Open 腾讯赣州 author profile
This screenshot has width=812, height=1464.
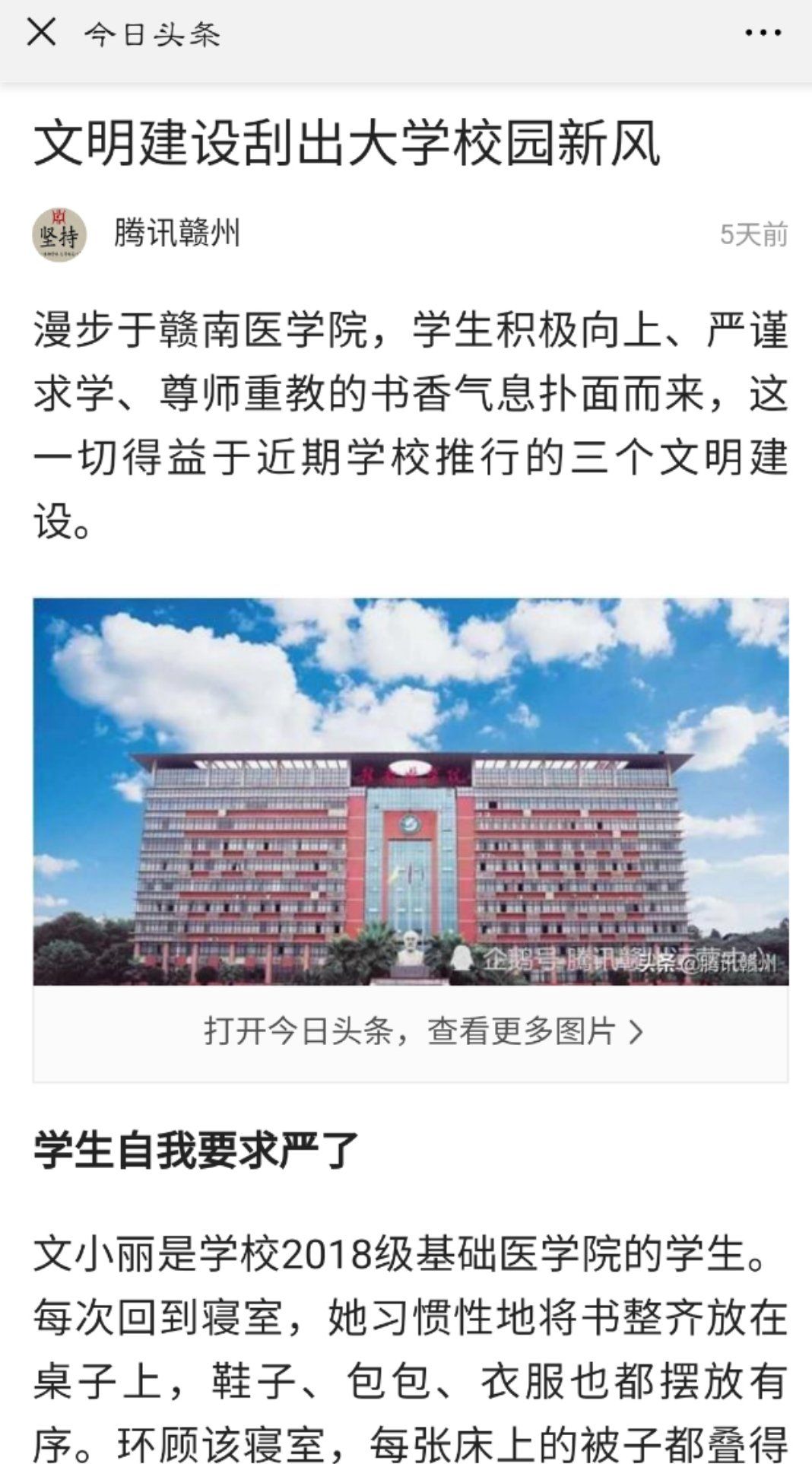(x=176, y=233)
